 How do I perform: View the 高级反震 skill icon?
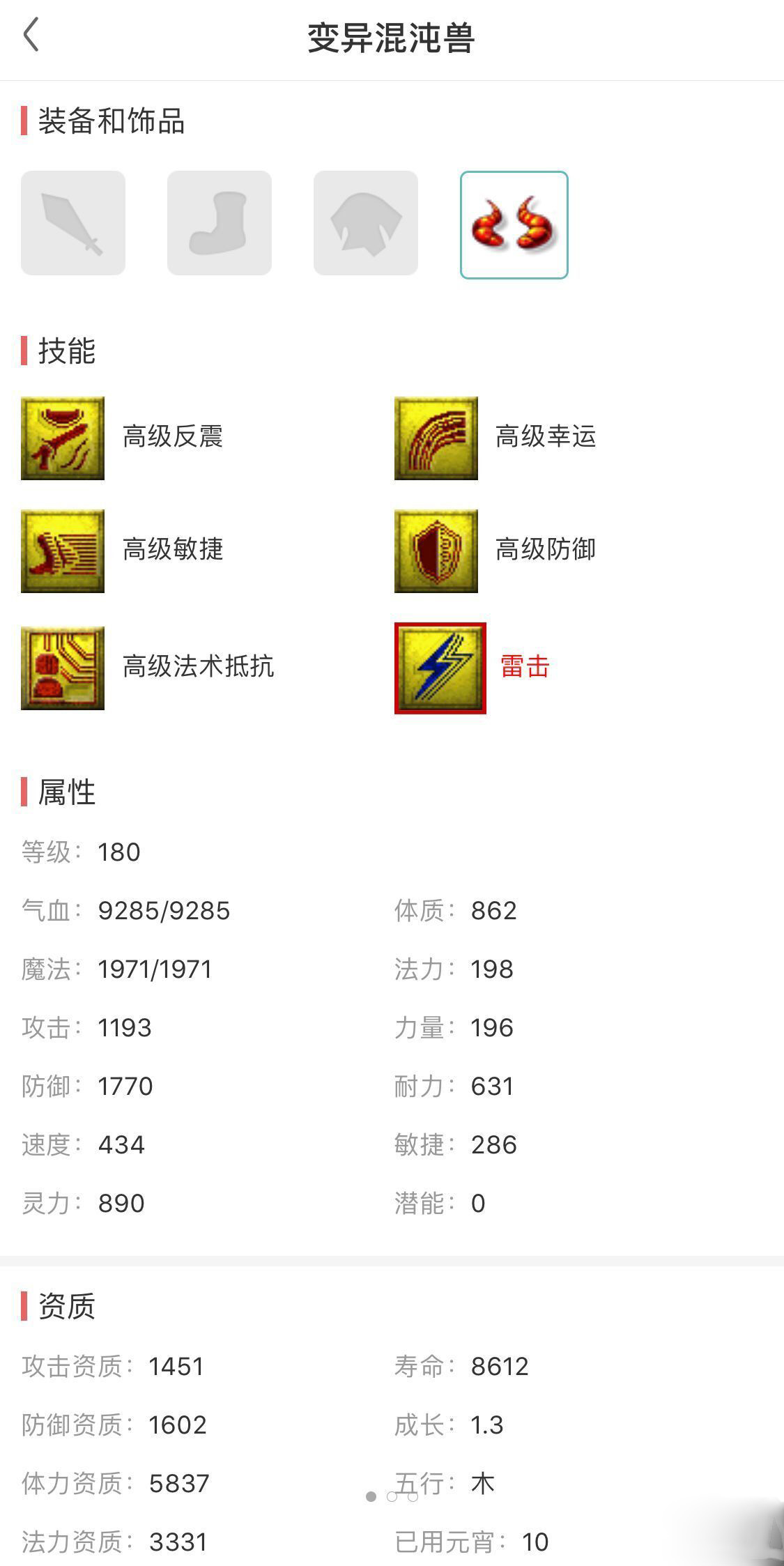(63, 438)
